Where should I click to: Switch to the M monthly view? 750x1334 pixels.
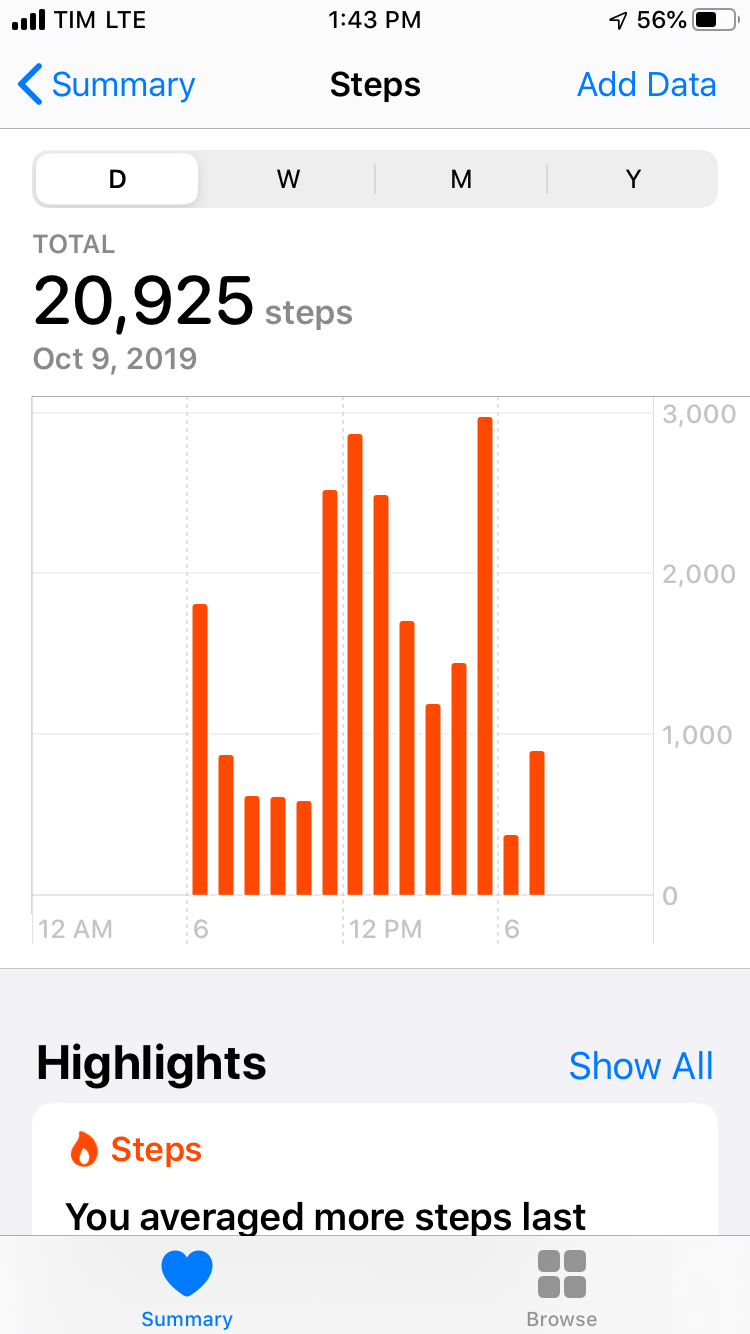[461, 180]
